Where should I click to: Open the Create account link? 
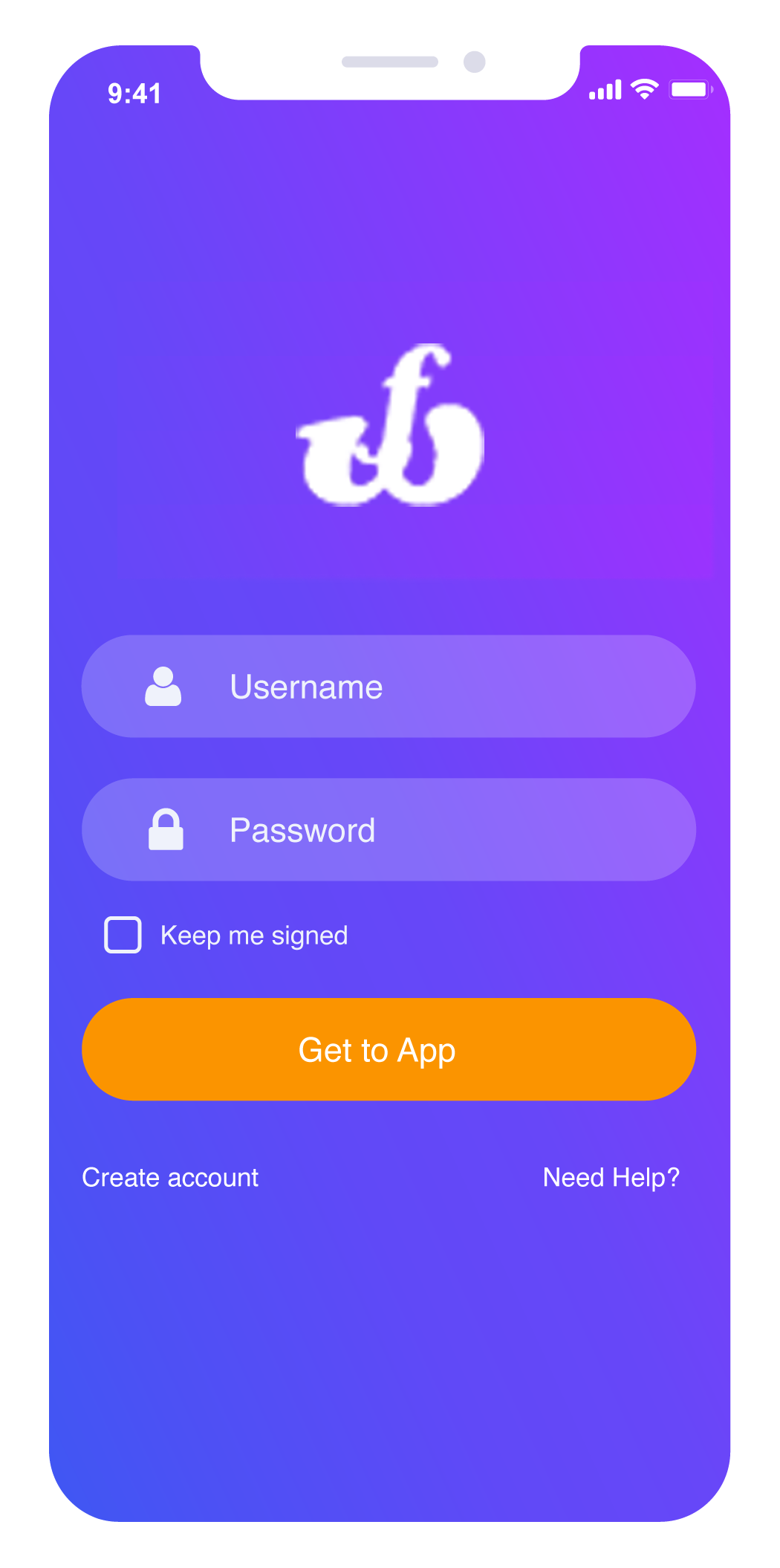170,1177
